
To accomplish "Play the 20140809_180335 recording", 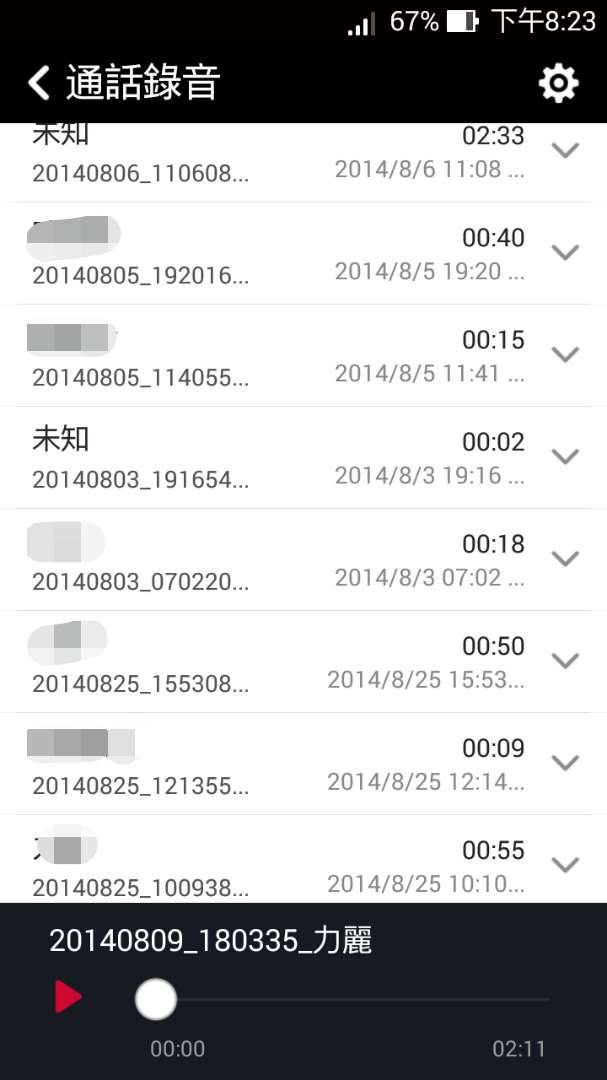I will point(68,997).
